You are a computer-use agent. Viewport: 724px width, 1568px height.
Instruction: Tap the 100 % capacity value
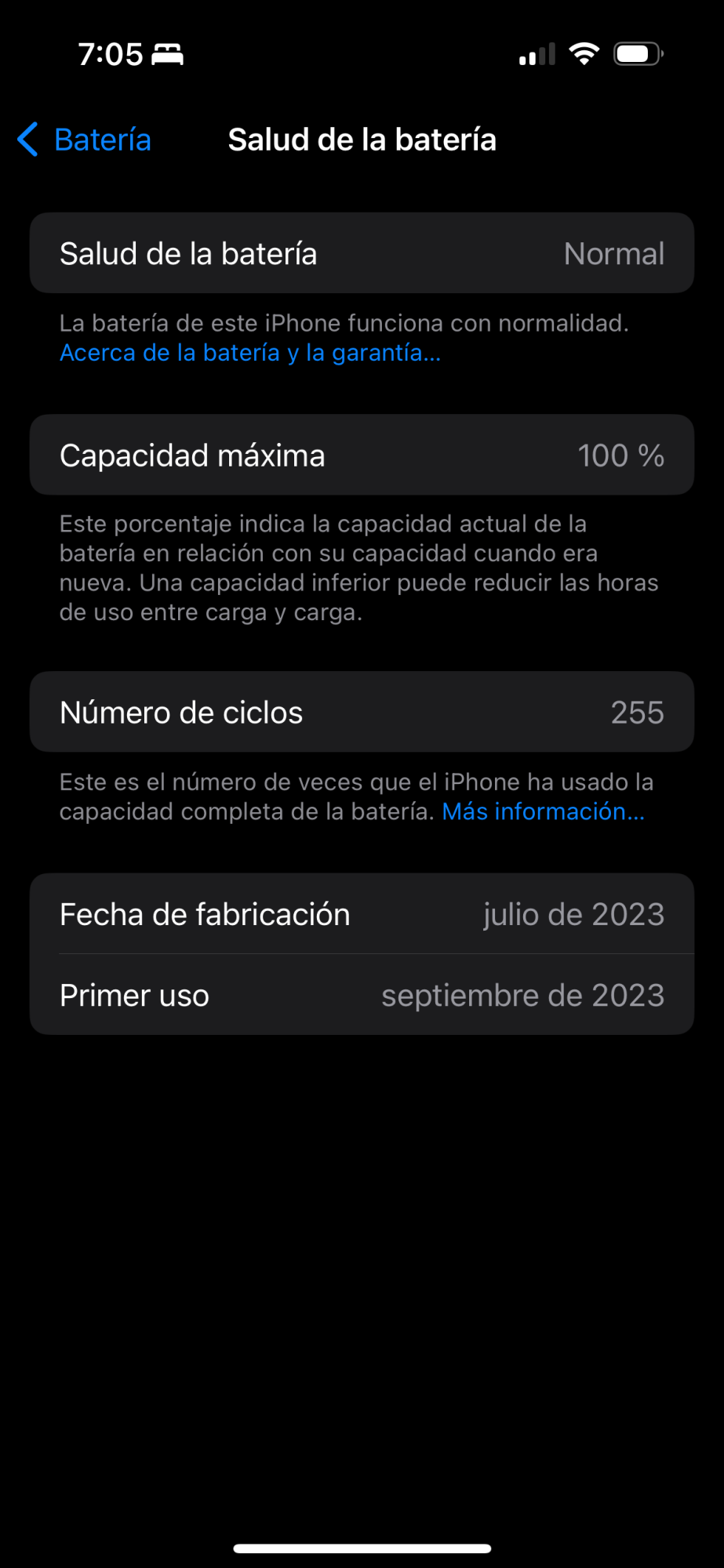coord(621,455)
